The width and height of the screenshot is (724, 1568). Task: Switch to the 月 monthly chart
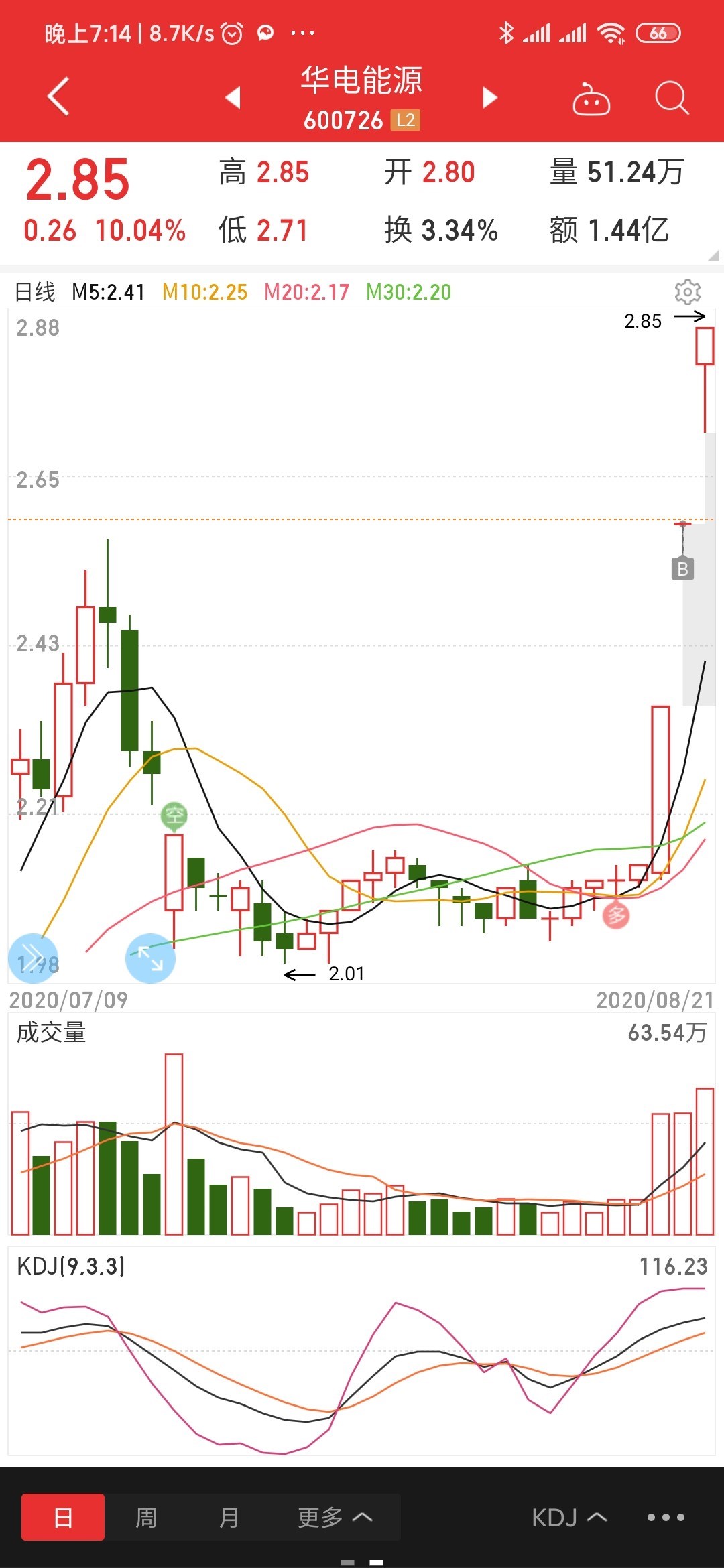point(229,1517)
